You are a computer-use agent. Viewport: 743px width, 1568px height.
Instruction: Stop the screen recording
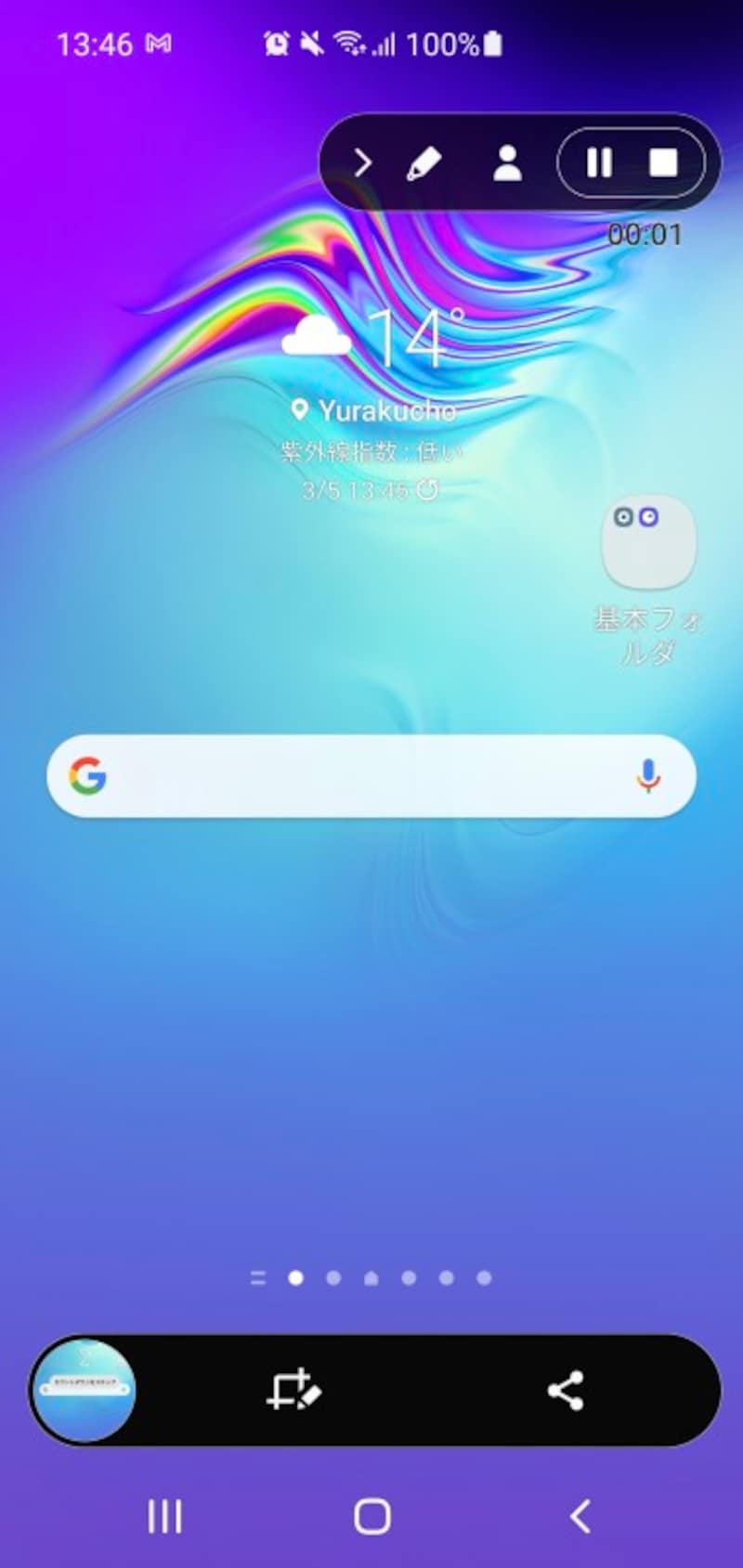(663, 163)
